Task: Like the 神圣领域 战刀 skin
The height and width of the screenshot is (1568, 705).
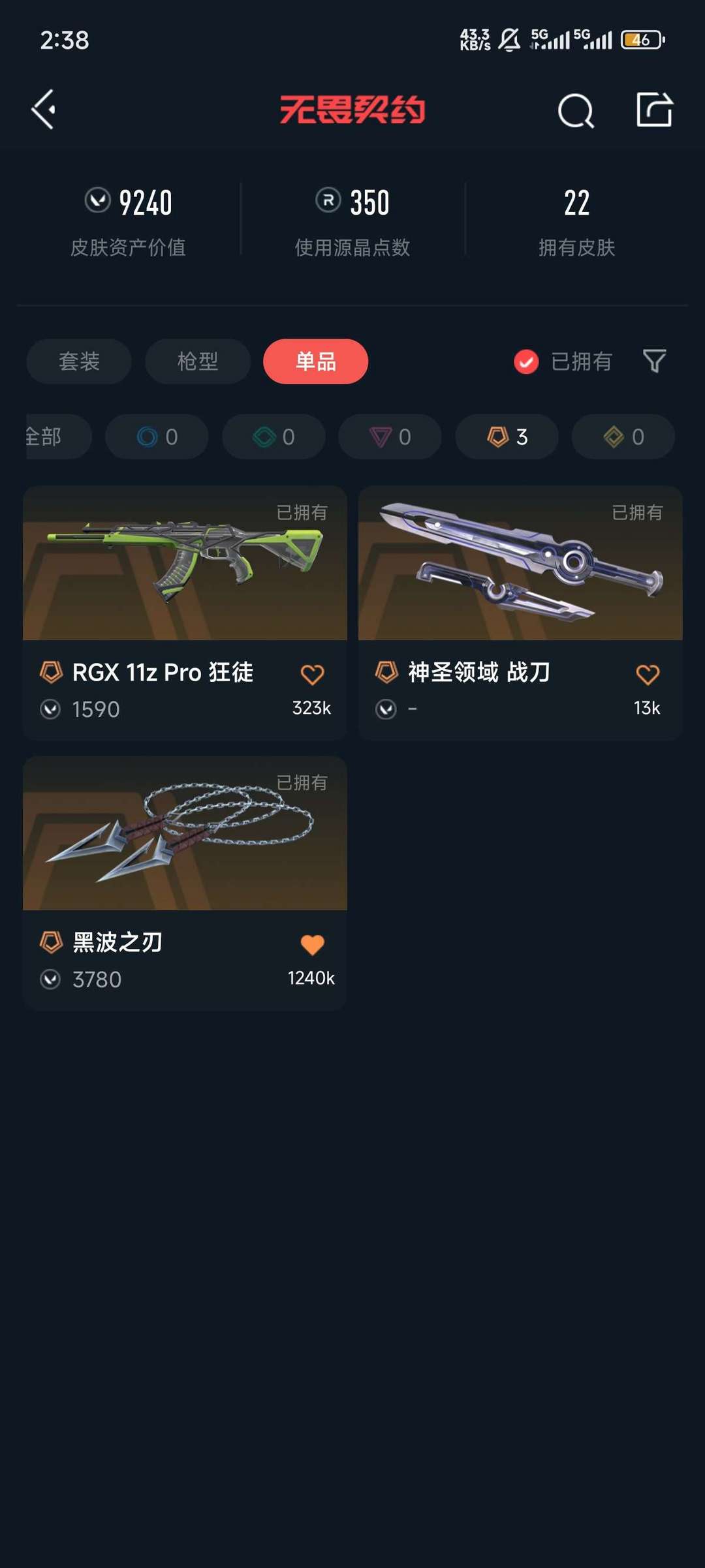Action: (648, 674)
